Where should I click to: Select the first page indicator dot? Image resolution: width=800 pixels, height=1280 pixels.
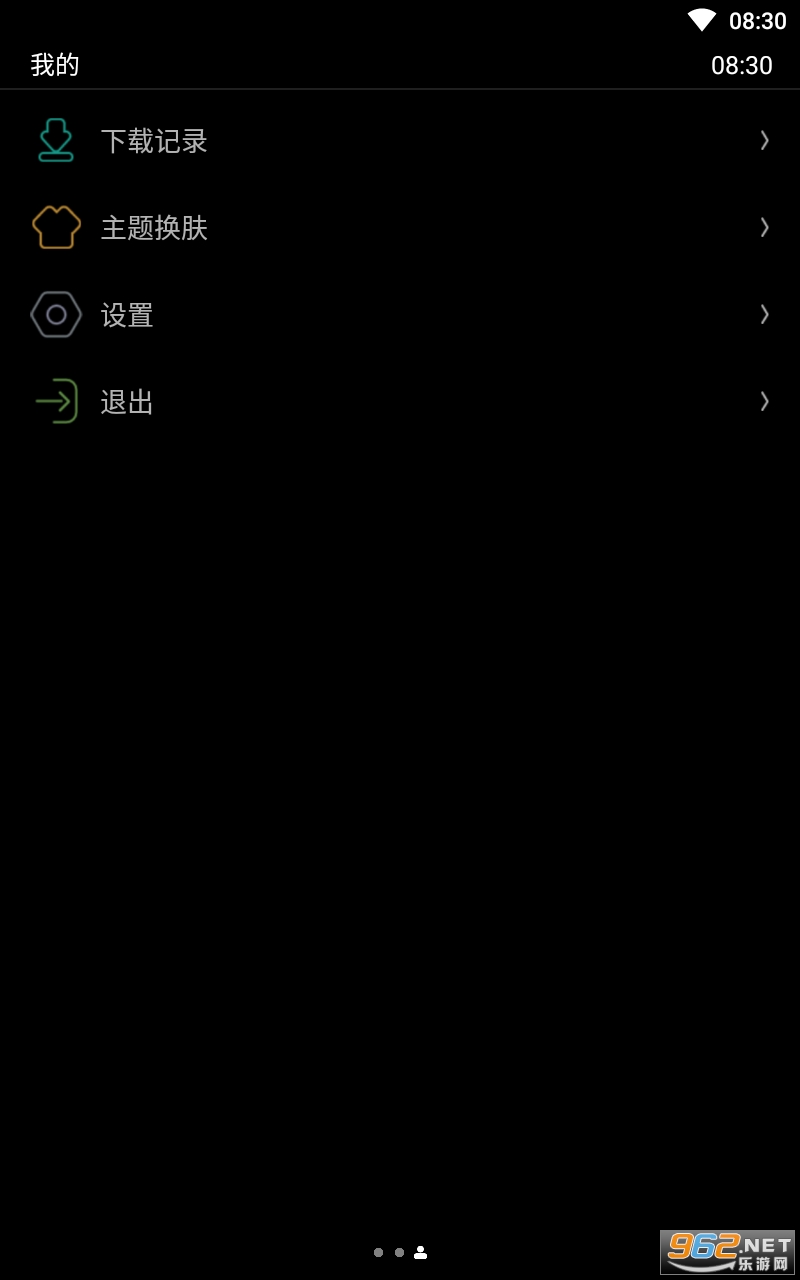378,1252
